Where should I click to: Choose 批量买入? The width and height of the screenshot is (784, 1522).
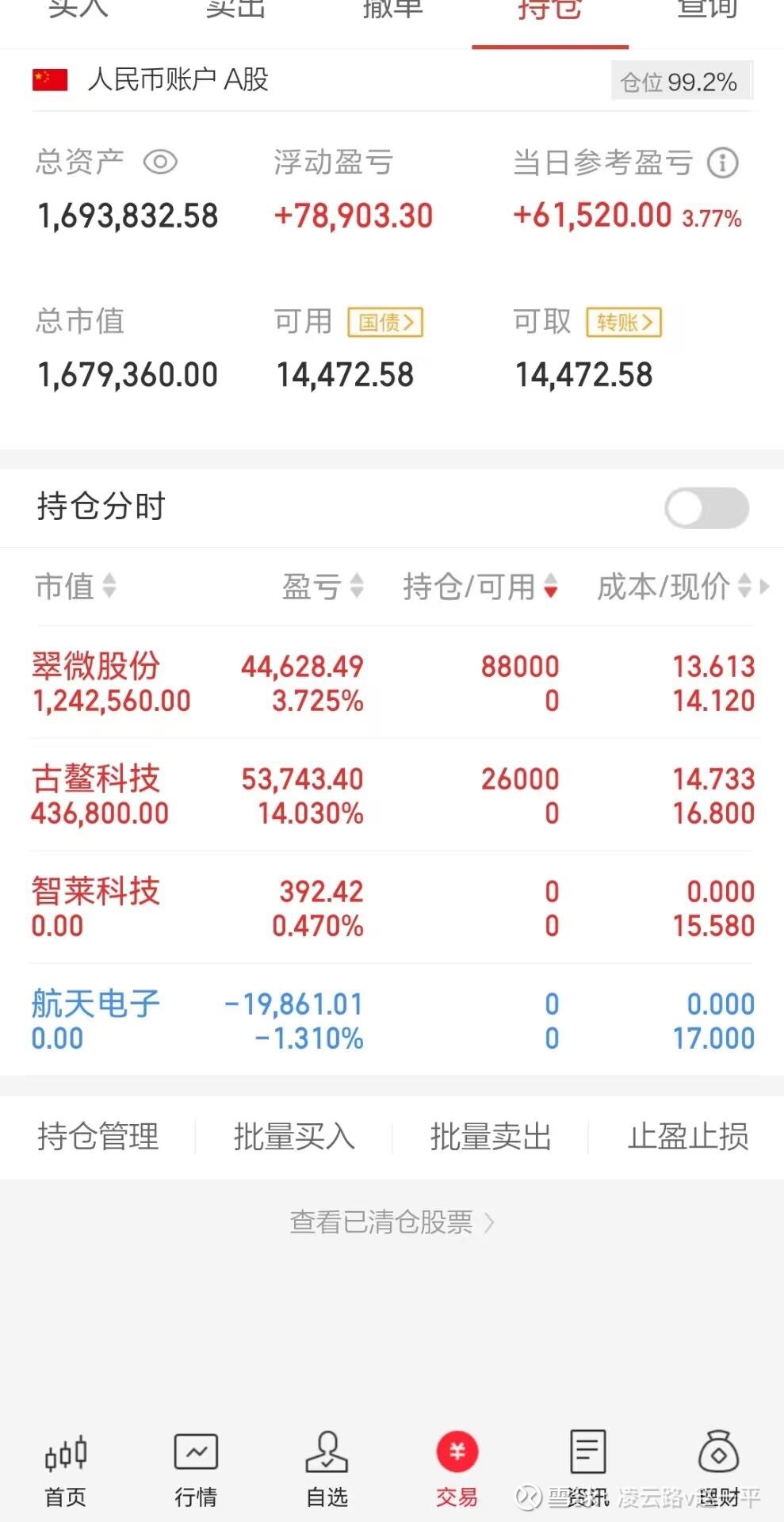click(x=294, y=1137)
